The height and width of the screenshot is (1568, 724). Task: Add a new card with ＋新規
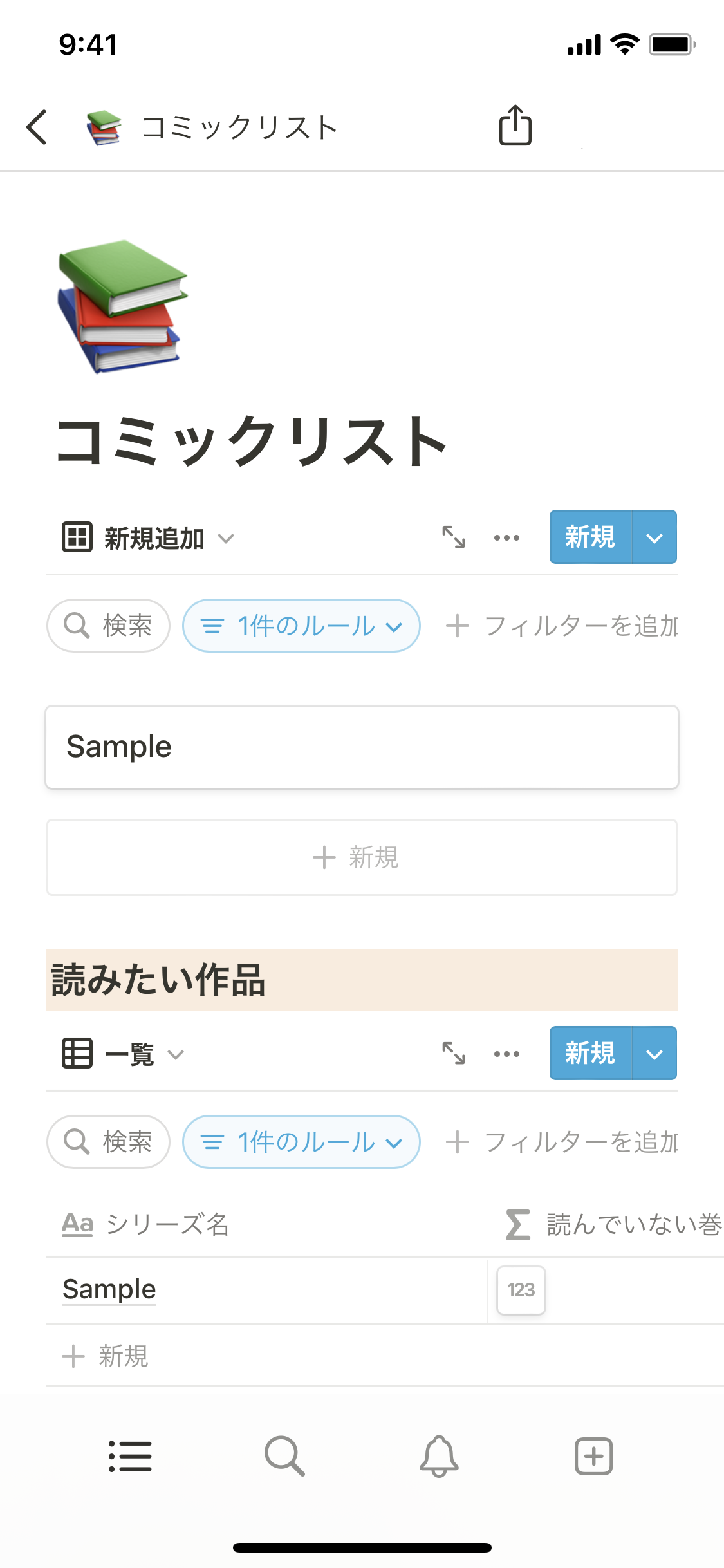click(x=362, y=857)
